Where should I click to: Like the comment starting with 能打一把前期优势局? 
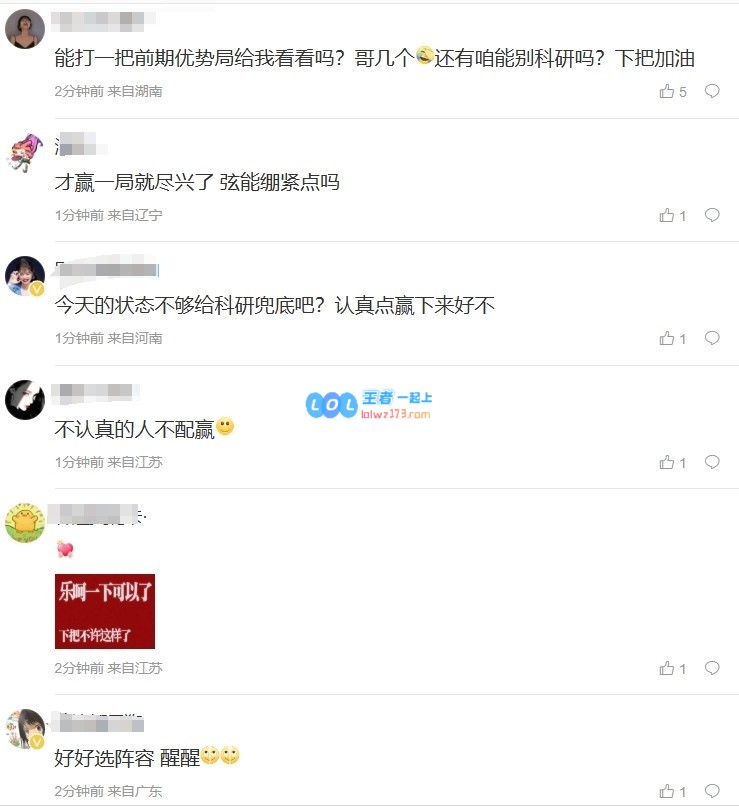click(x=667, y=91)
